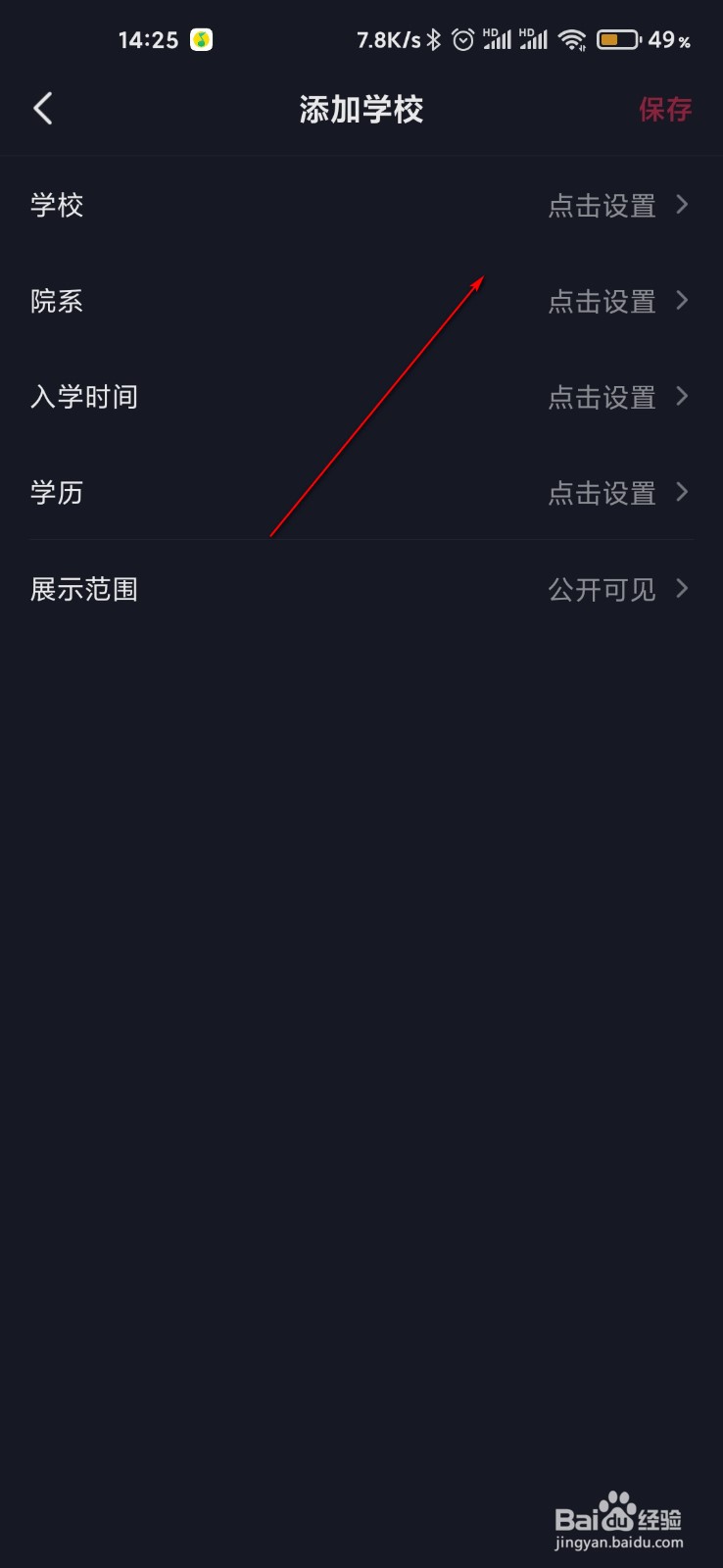Tap 保存 to save the school info
This screenshot has height=1568, width=723.
click(x=665, y=109)
